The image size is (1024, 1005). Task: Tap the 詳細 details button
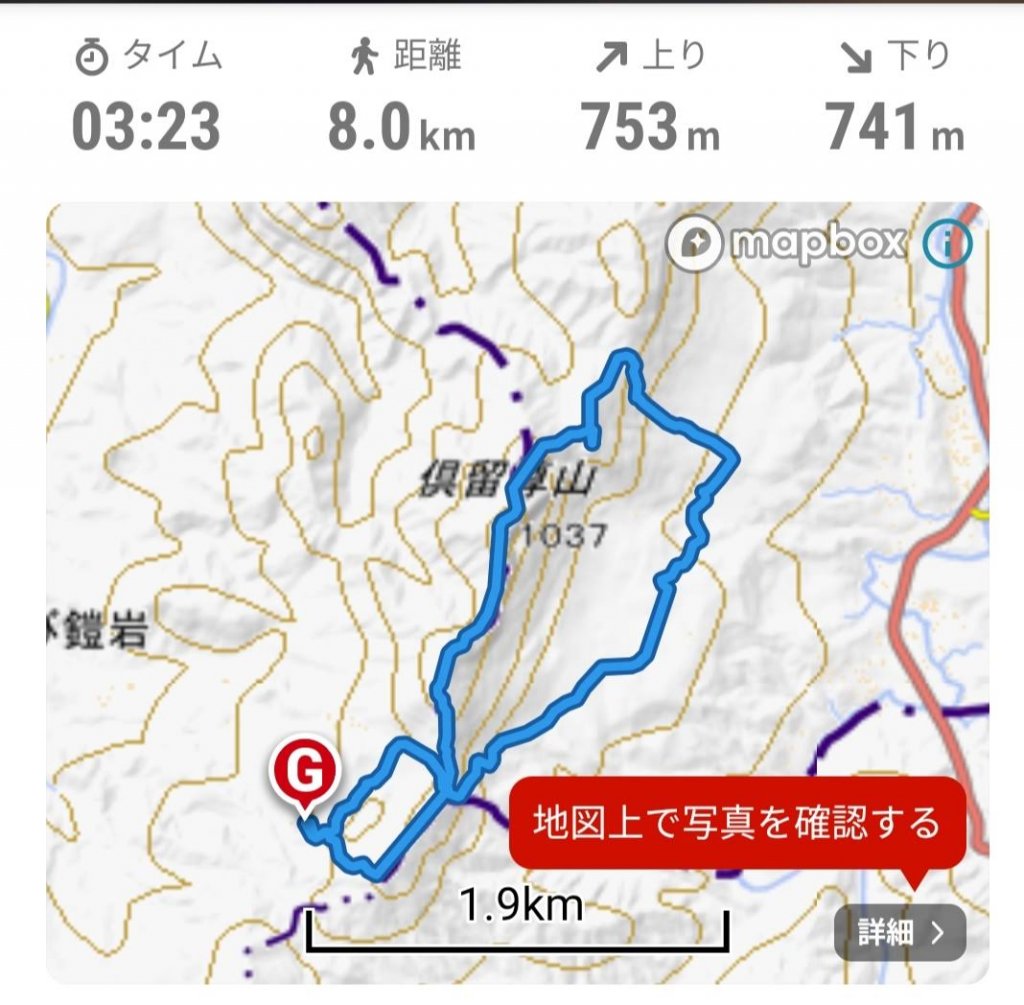(x=900, y=933)
